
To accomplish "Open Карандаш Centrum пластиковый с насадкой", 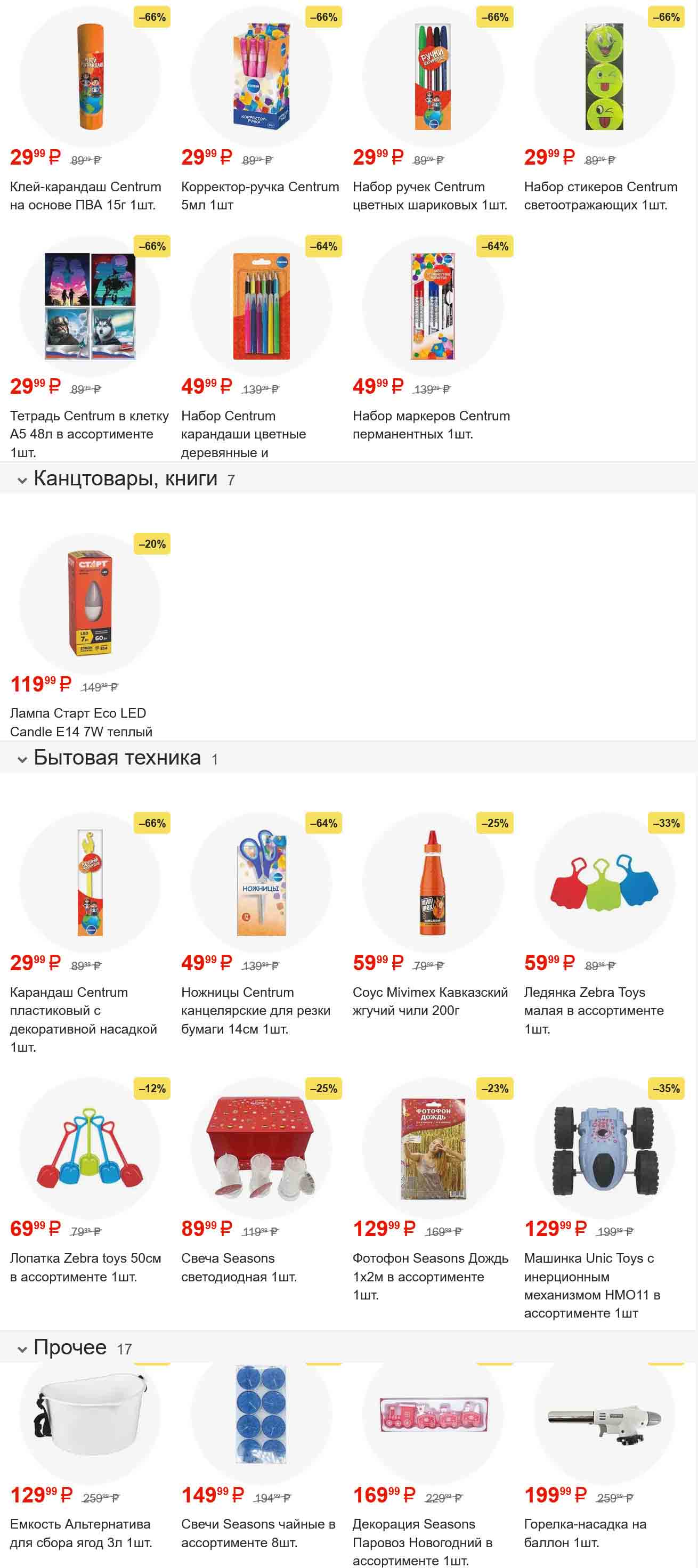I will [x=90, y=883].
